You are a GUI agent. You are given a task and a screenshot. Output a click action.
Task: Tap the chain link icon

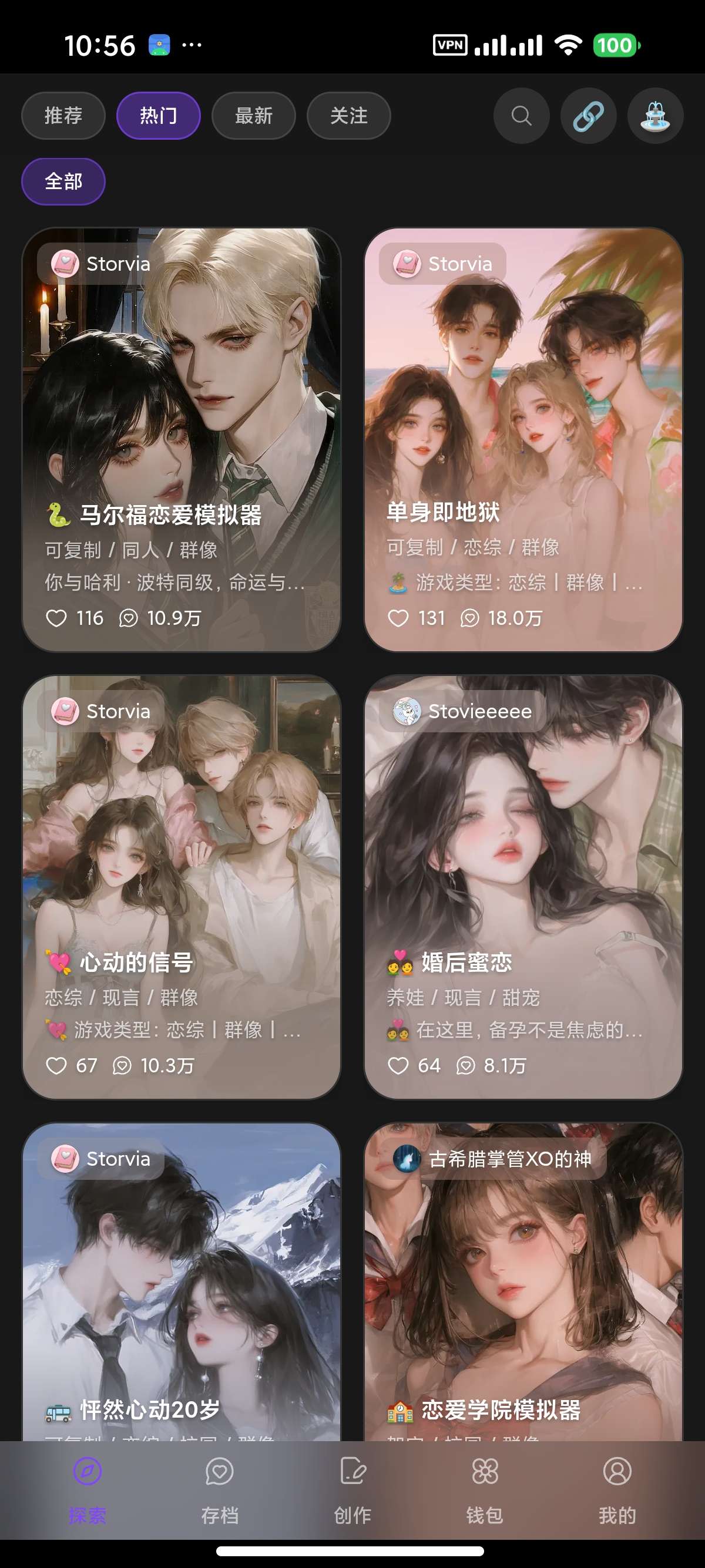[588, 116]
